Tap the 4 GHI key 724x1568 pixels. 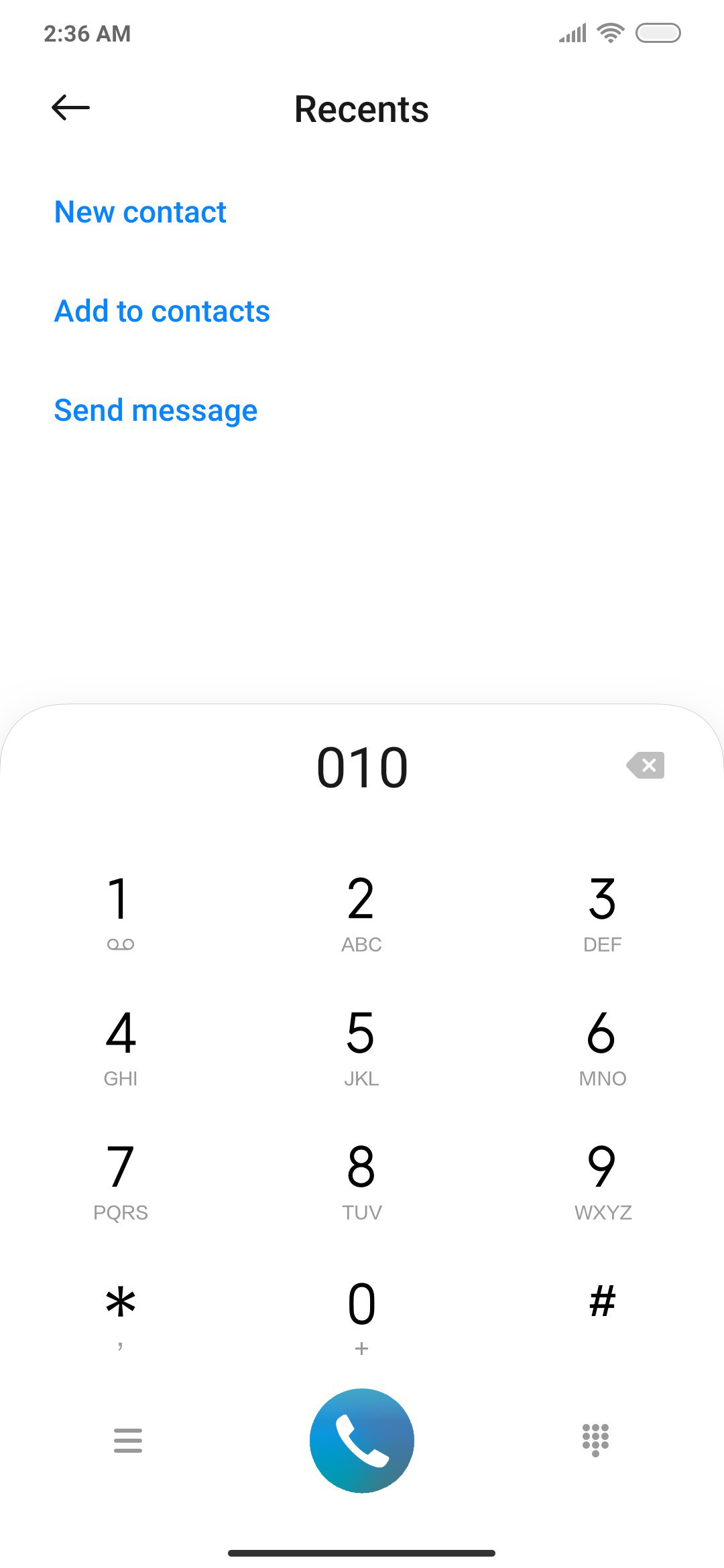(x=121, y=1048)
